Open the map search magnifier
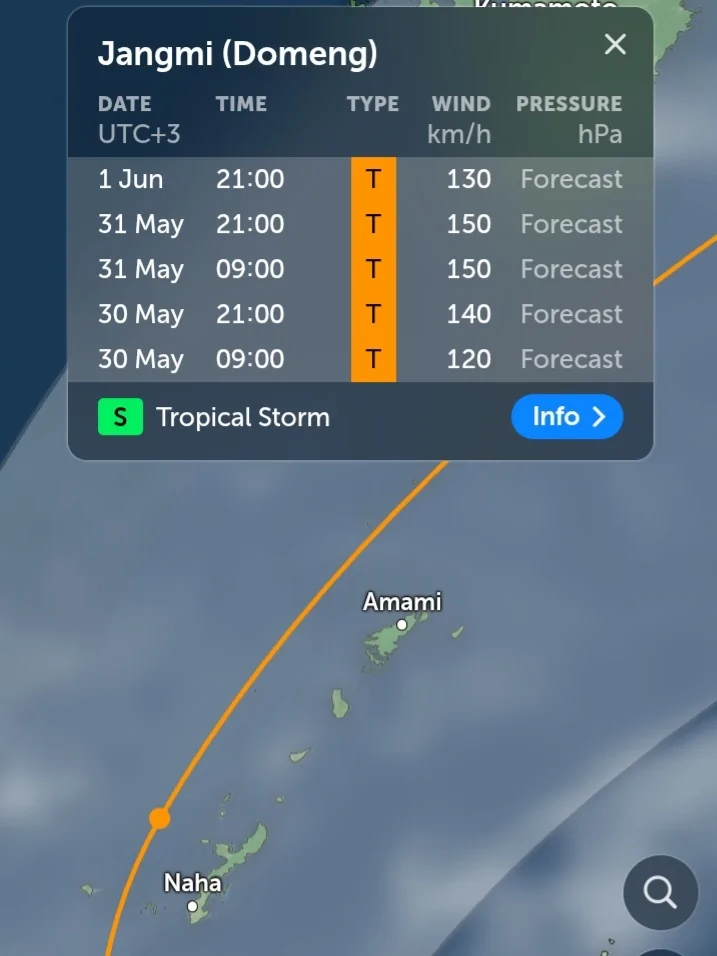 pyautogui.click(x=660, y=892)
